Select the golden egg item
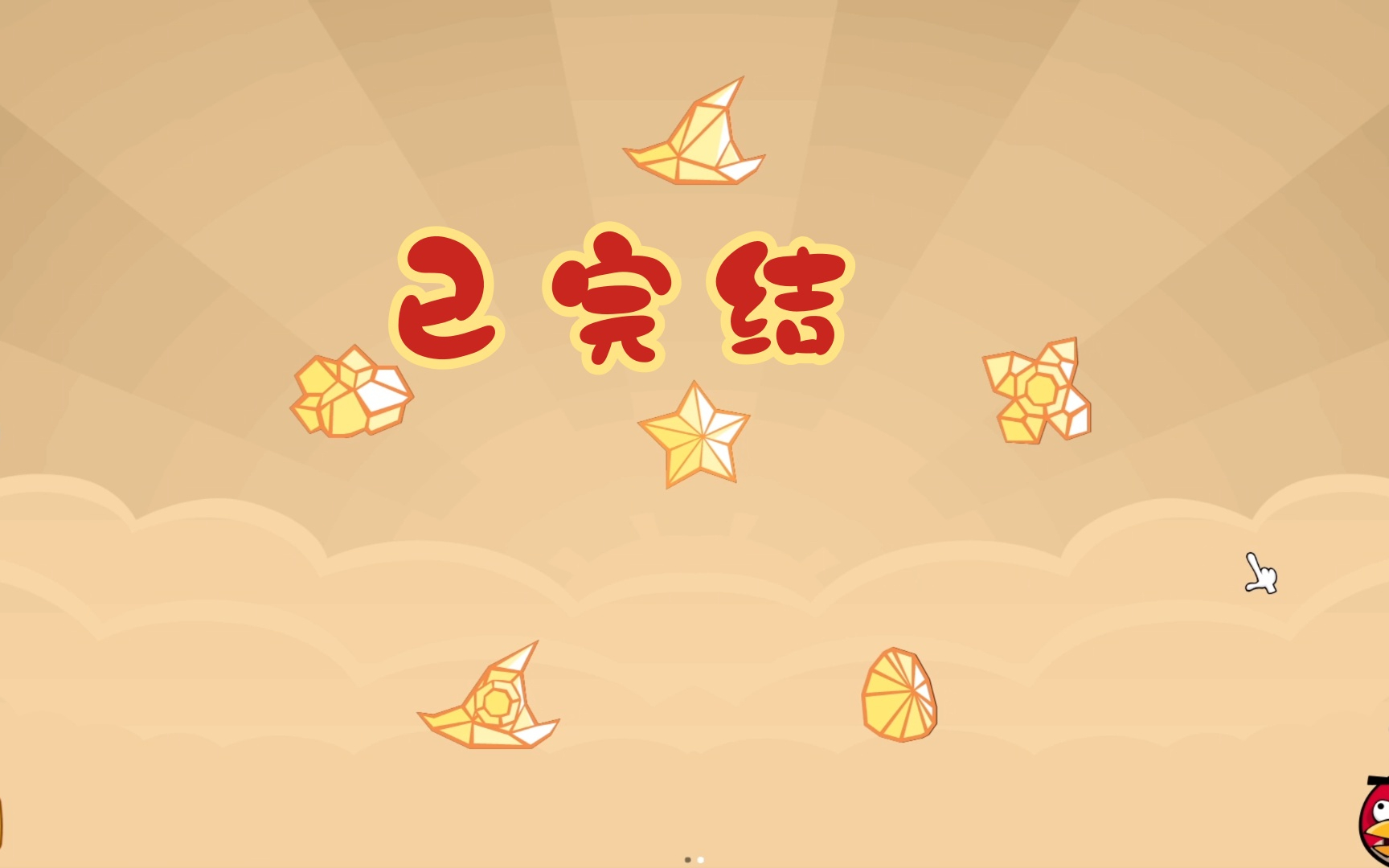The width and height of the screenshot is (1389, 868). [x=899, y=694]
